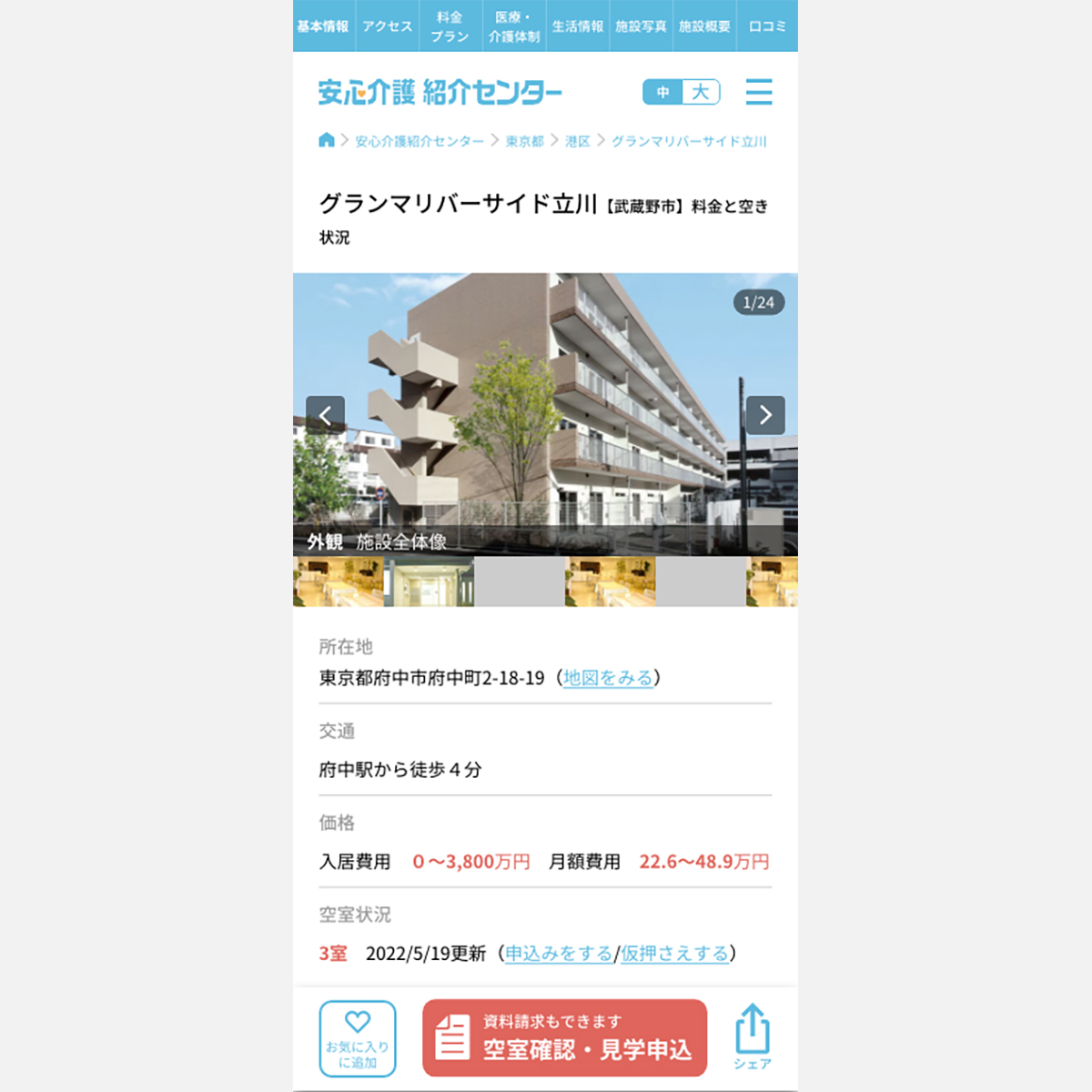Tap the 申込みをする link
The image size is (1092, 1092).
pyautogui.click(x=559, y=954)
